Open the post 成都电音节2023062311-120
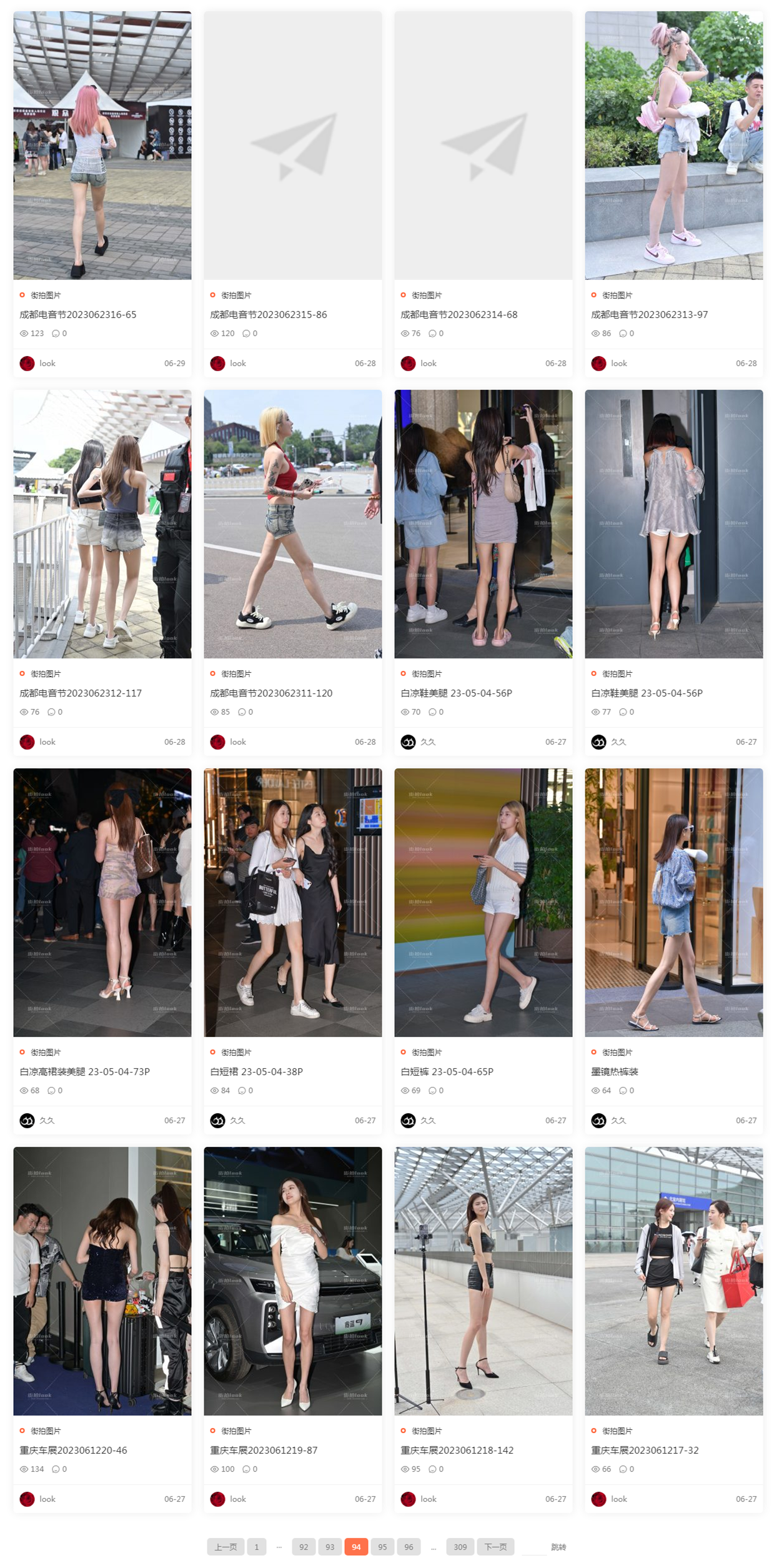The height and width of the screenshot is (1568, 784). click(270, 693)
